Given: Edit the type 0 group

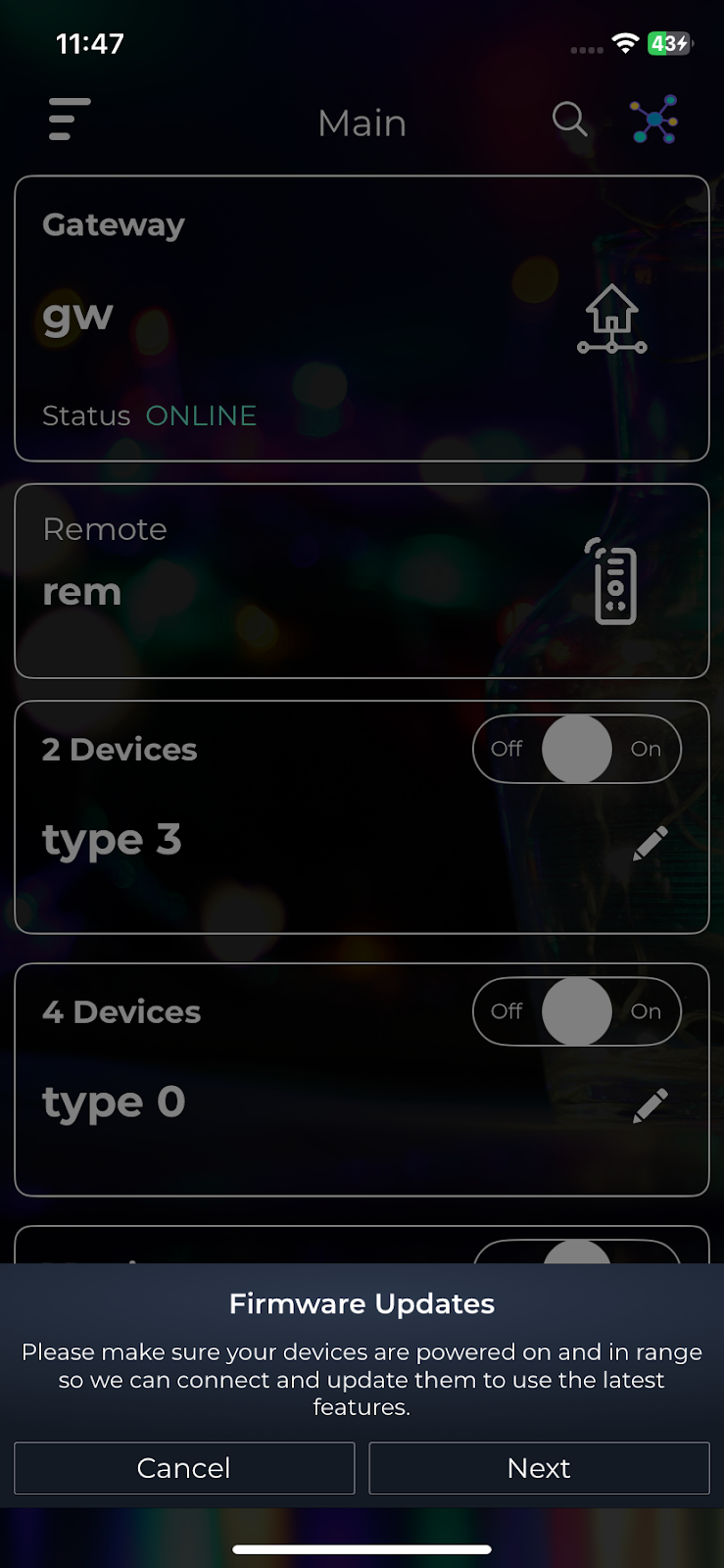Looking at the screenshot, I should [650, 1105].
